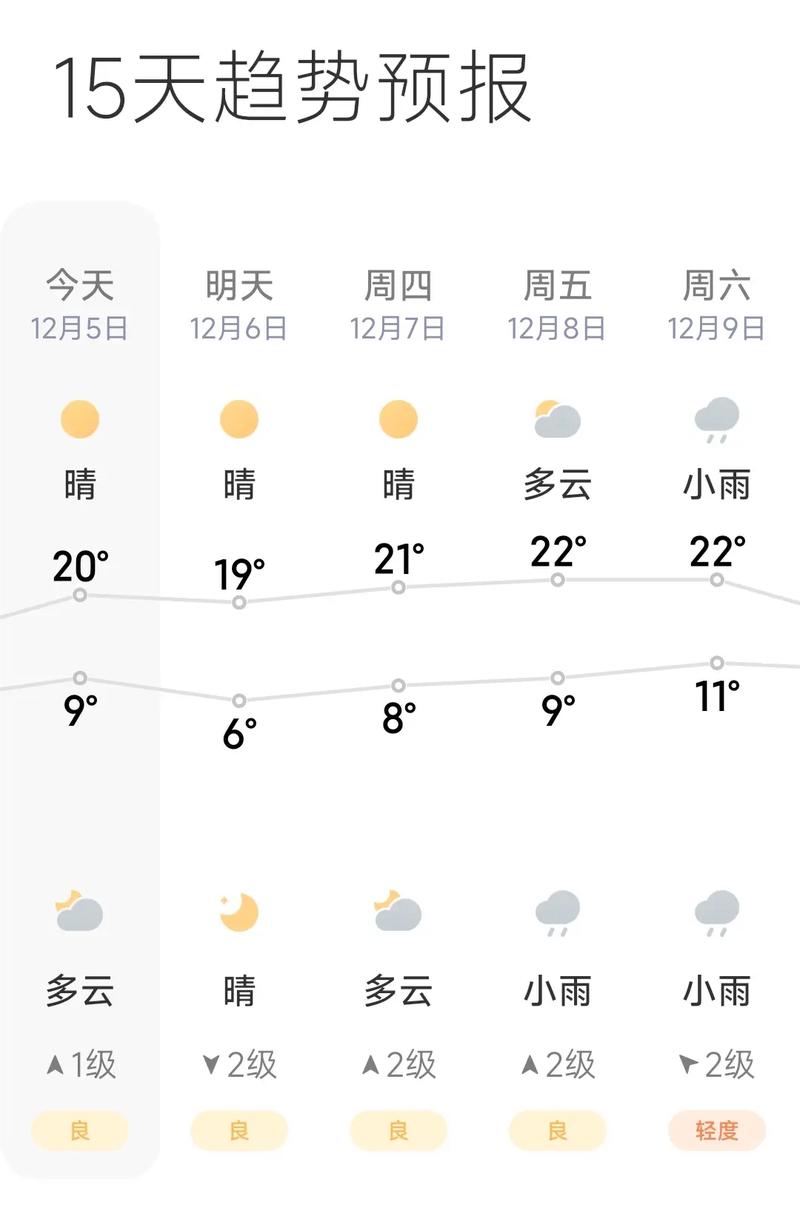Select Friday's 多云 partly cloudy icon
This screenshot has height=1225, width=800.
tap(557, 420)
